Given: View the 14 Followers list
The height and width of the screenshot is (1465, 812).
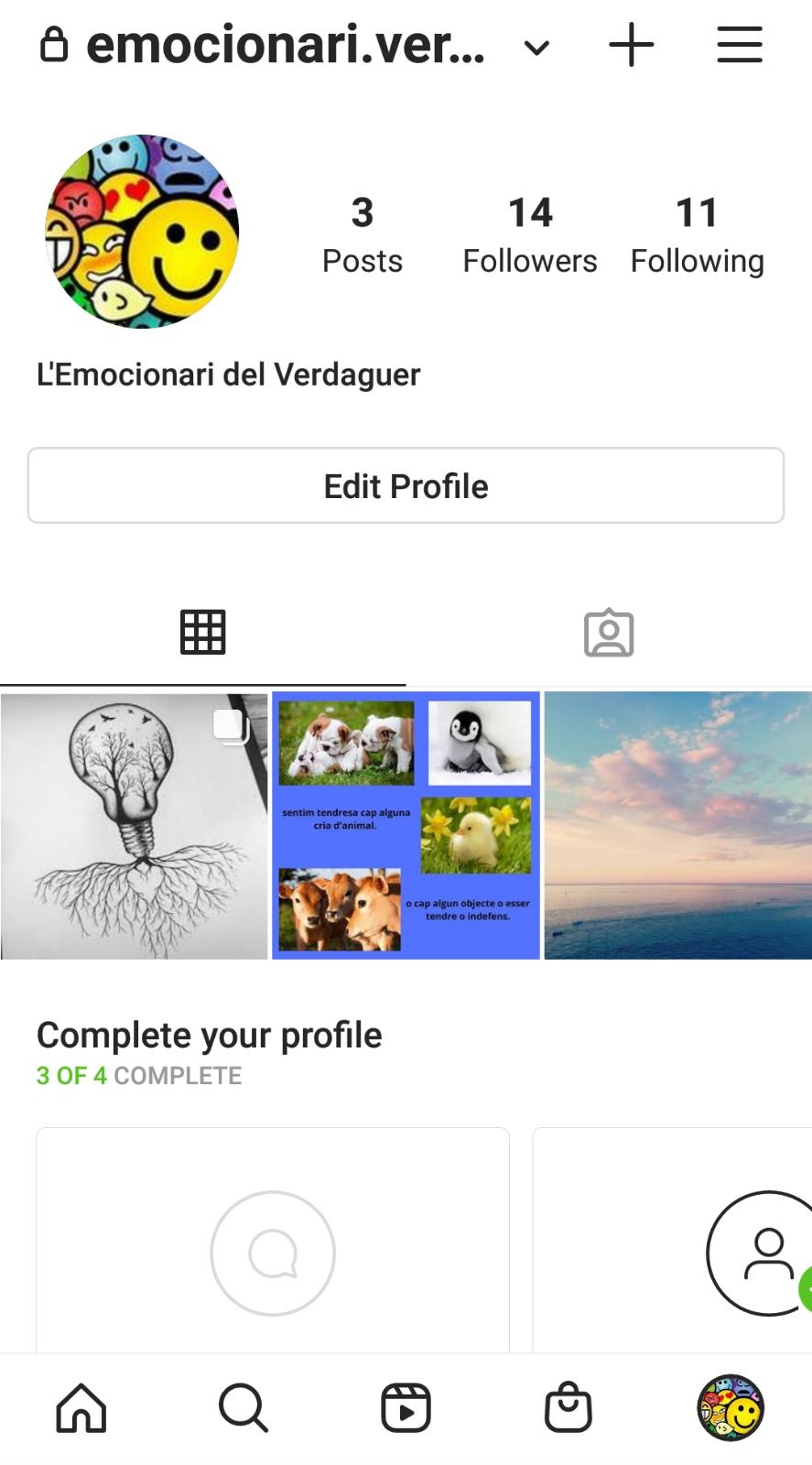Looking at the screenshot, I should click(529, 235).
